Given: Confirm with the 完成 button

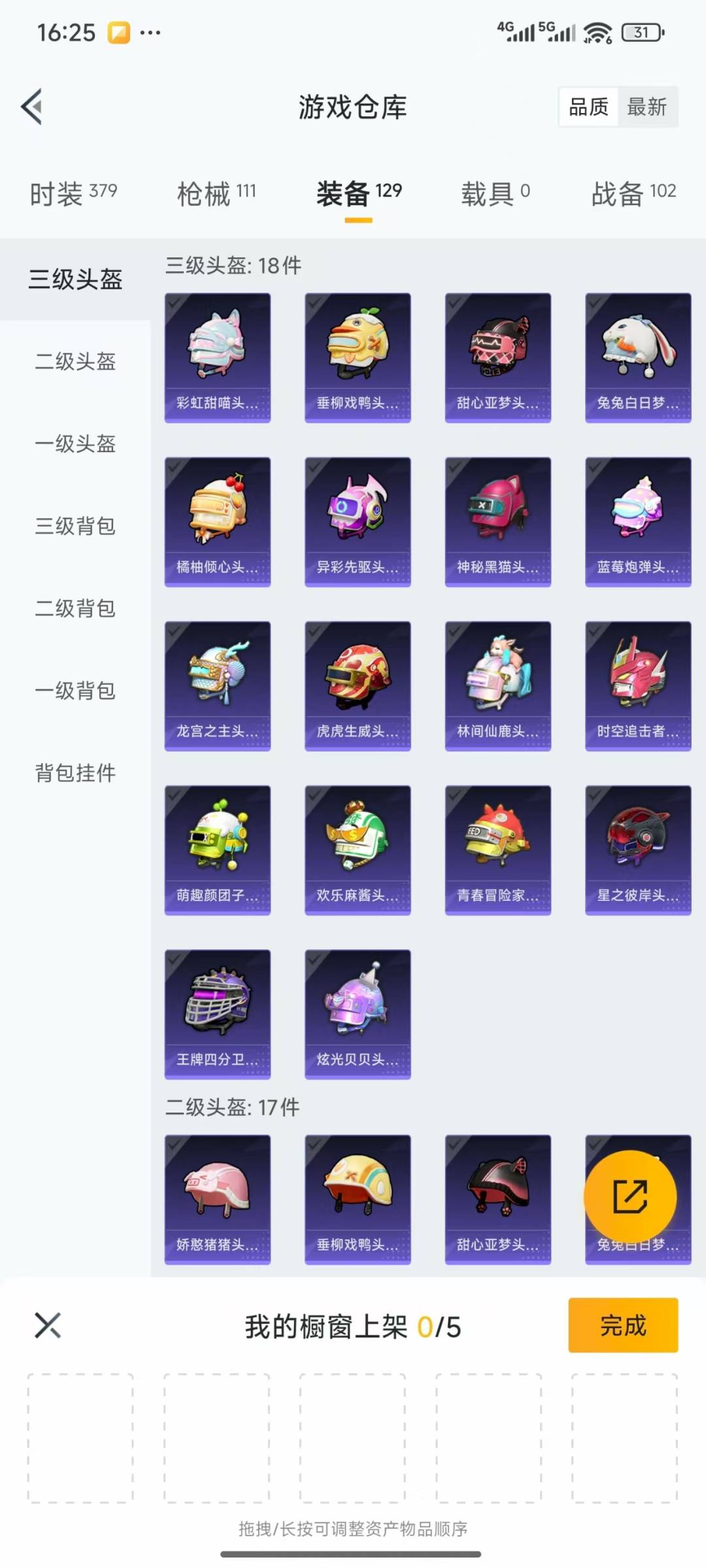Looking at the screenshot, I should [623, 1326].
